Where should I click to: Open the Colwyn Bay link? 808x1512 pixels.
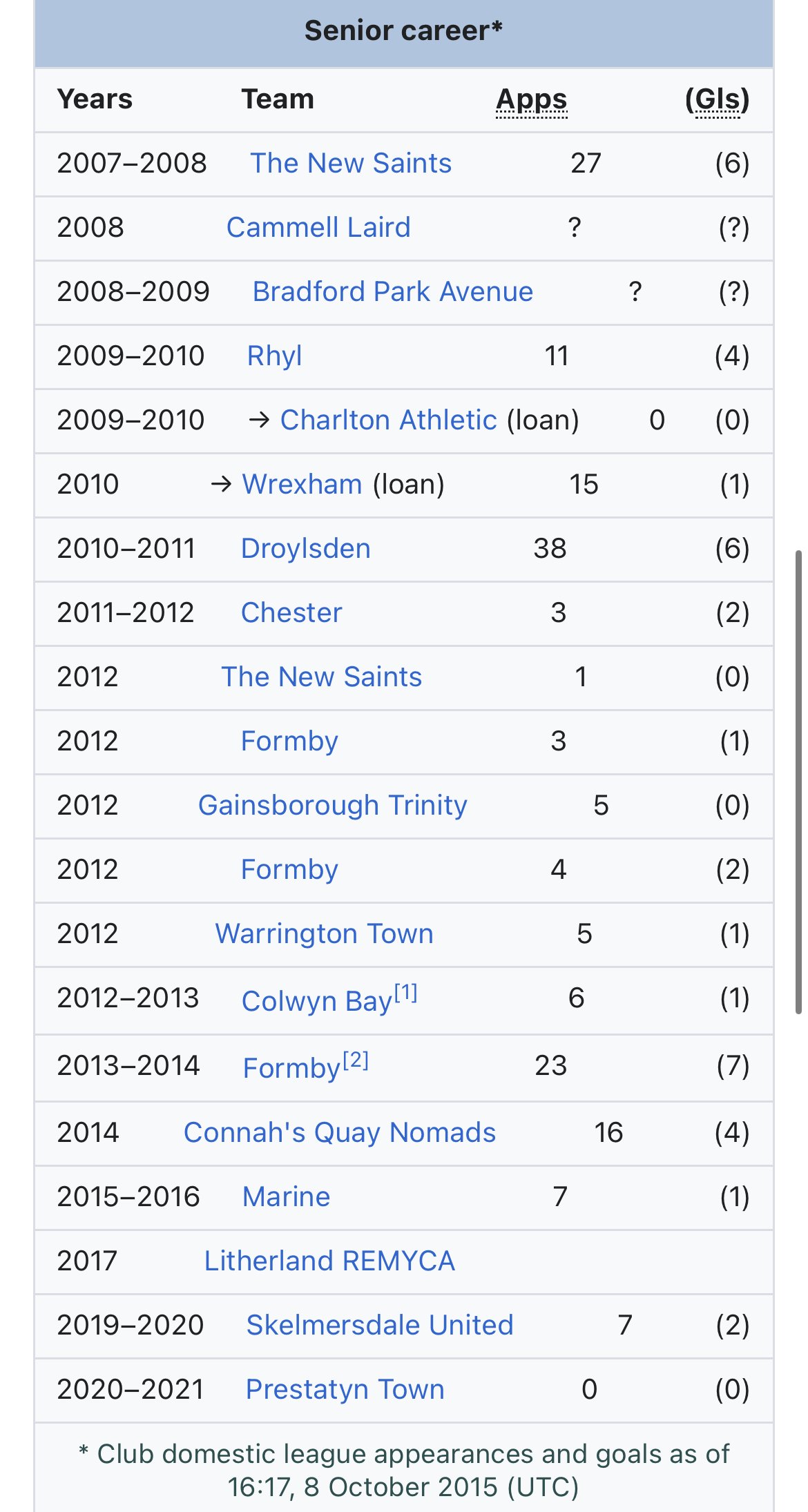[317, 1001]
